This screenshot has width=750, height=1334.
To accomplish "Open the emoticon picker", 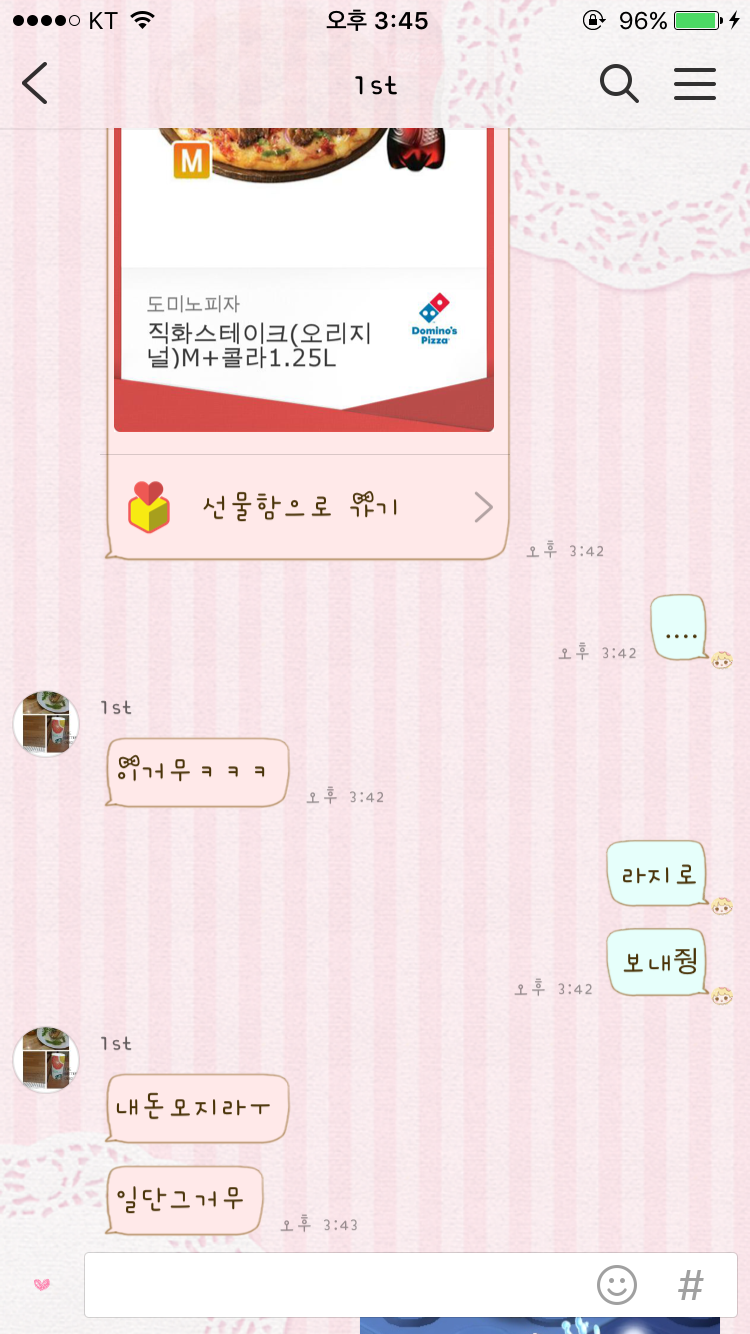I will coord(617,1285).
